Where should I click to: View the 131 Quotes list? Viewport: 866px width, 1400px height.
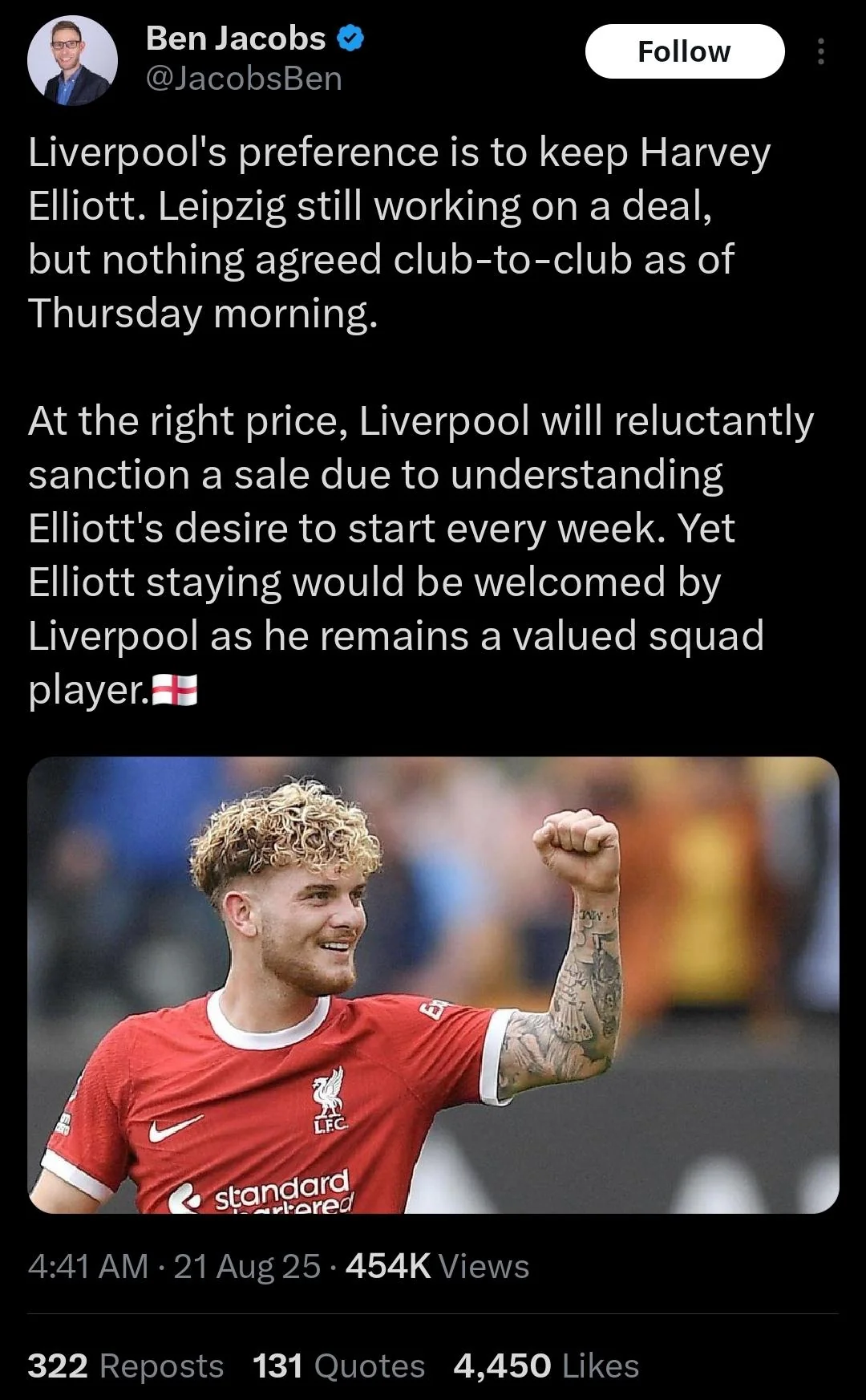(x=338, y=1366)
